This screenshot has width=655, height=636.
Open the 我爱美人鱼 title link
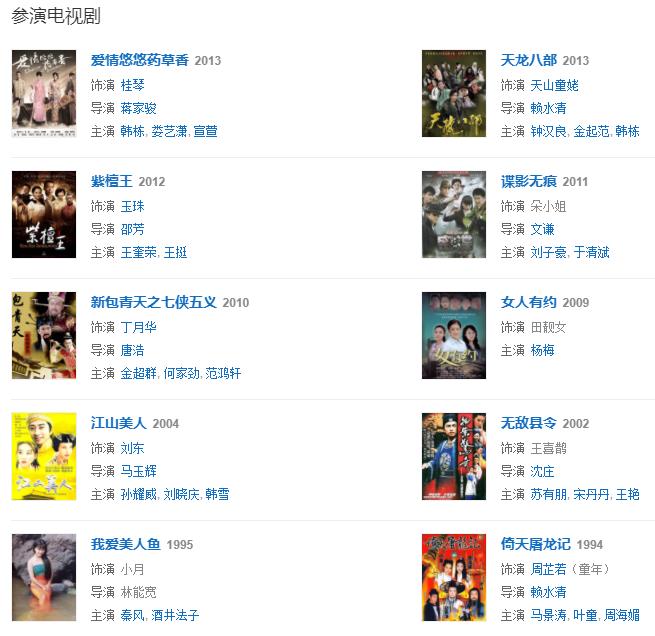[125, 544]
